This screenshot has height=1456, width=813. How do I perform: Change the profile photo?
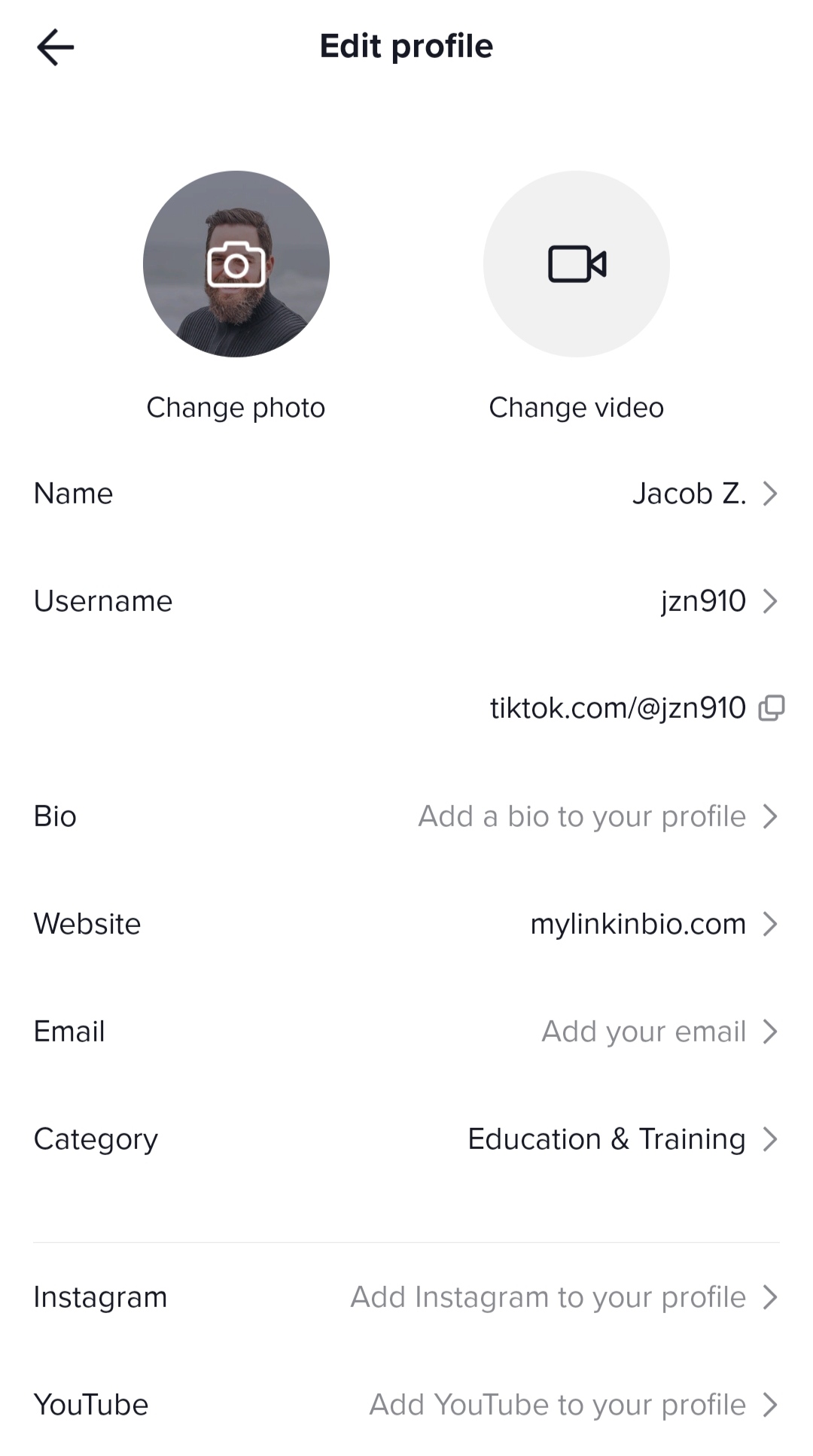(236, 264)
